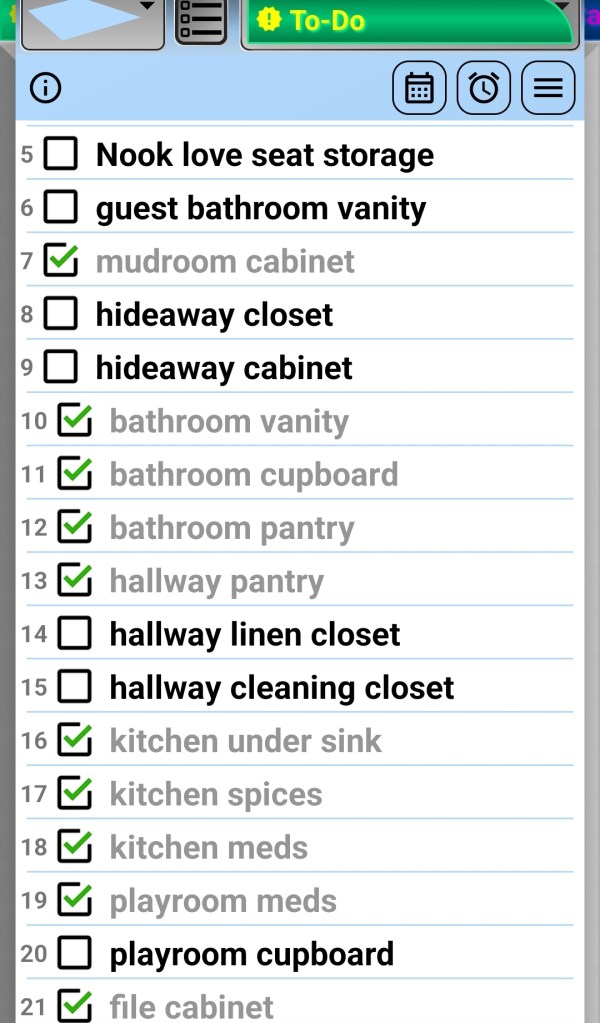
Task: Uncheck kitchen under sink
Action: pos(75,740)
